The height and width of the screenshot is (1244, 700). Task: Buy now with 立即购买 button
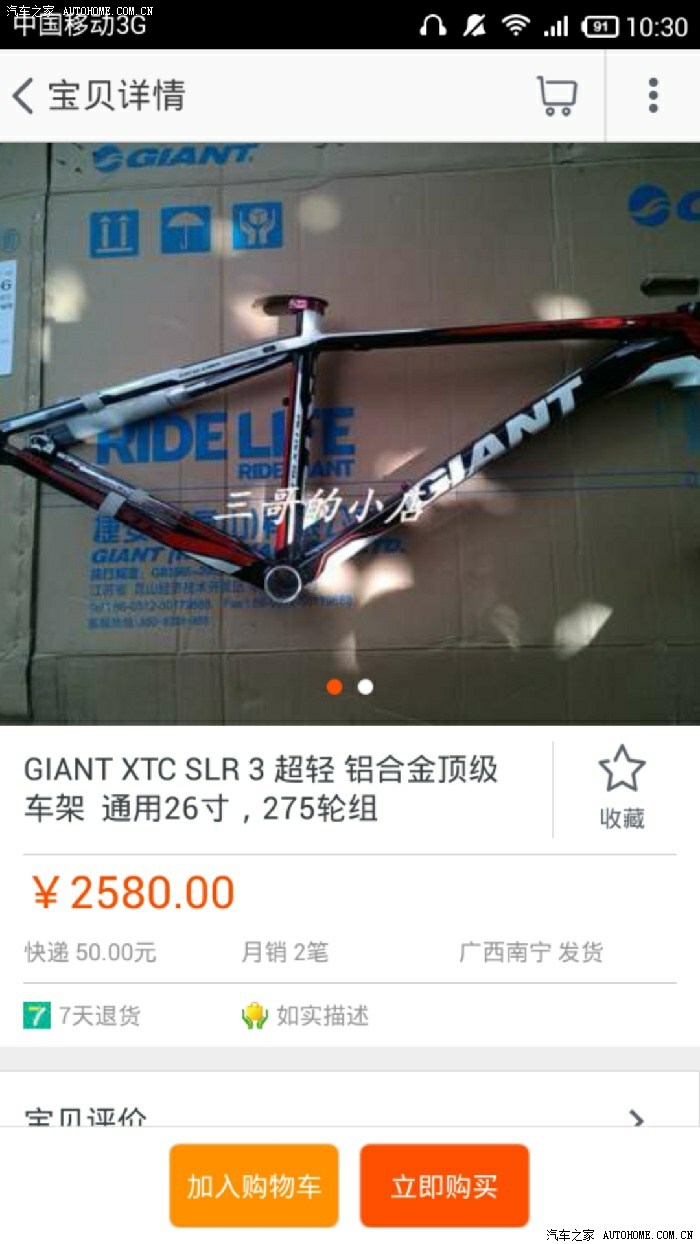[x=444, y=1186]
